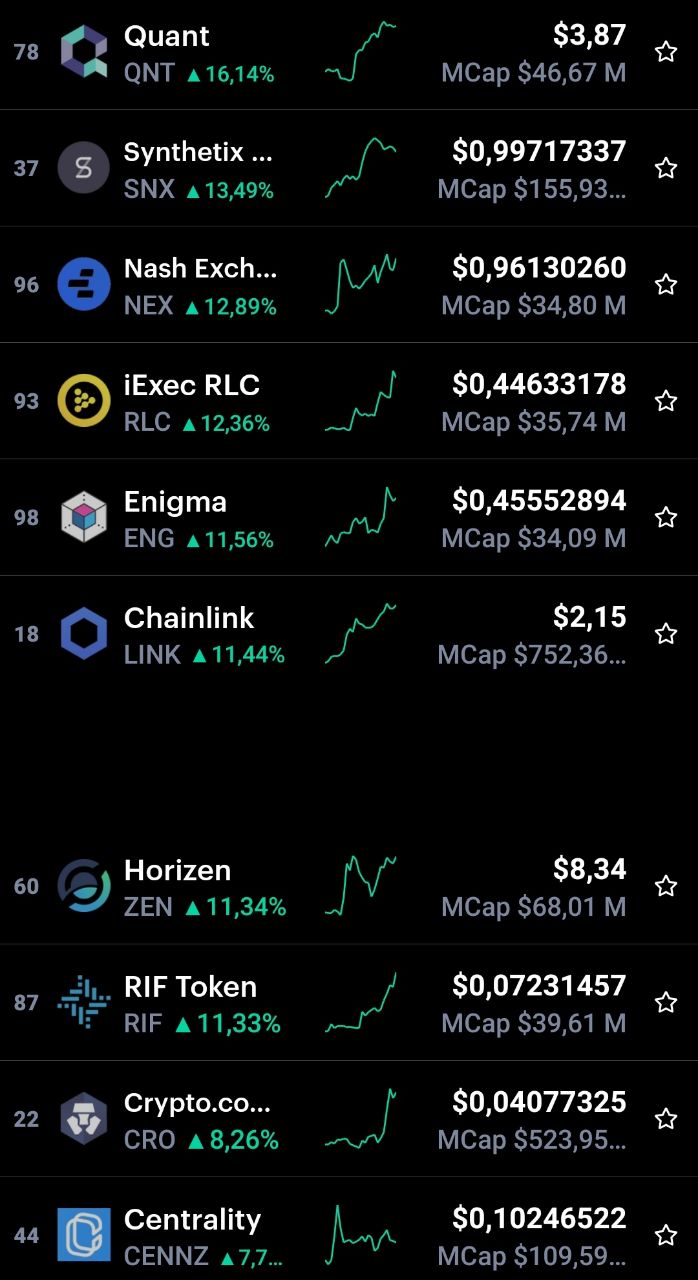Add CRO to favorites
698x1280 pixels.
(x=666, y=1118)
